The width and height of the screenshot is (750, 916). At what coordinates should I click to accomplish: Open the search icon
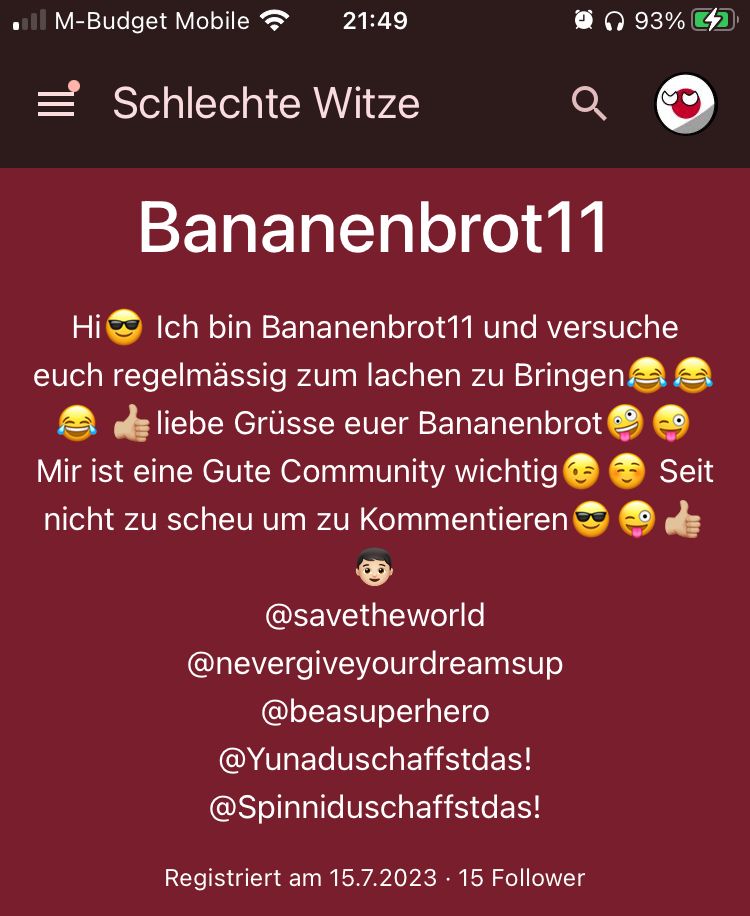(x=589, y=103)
